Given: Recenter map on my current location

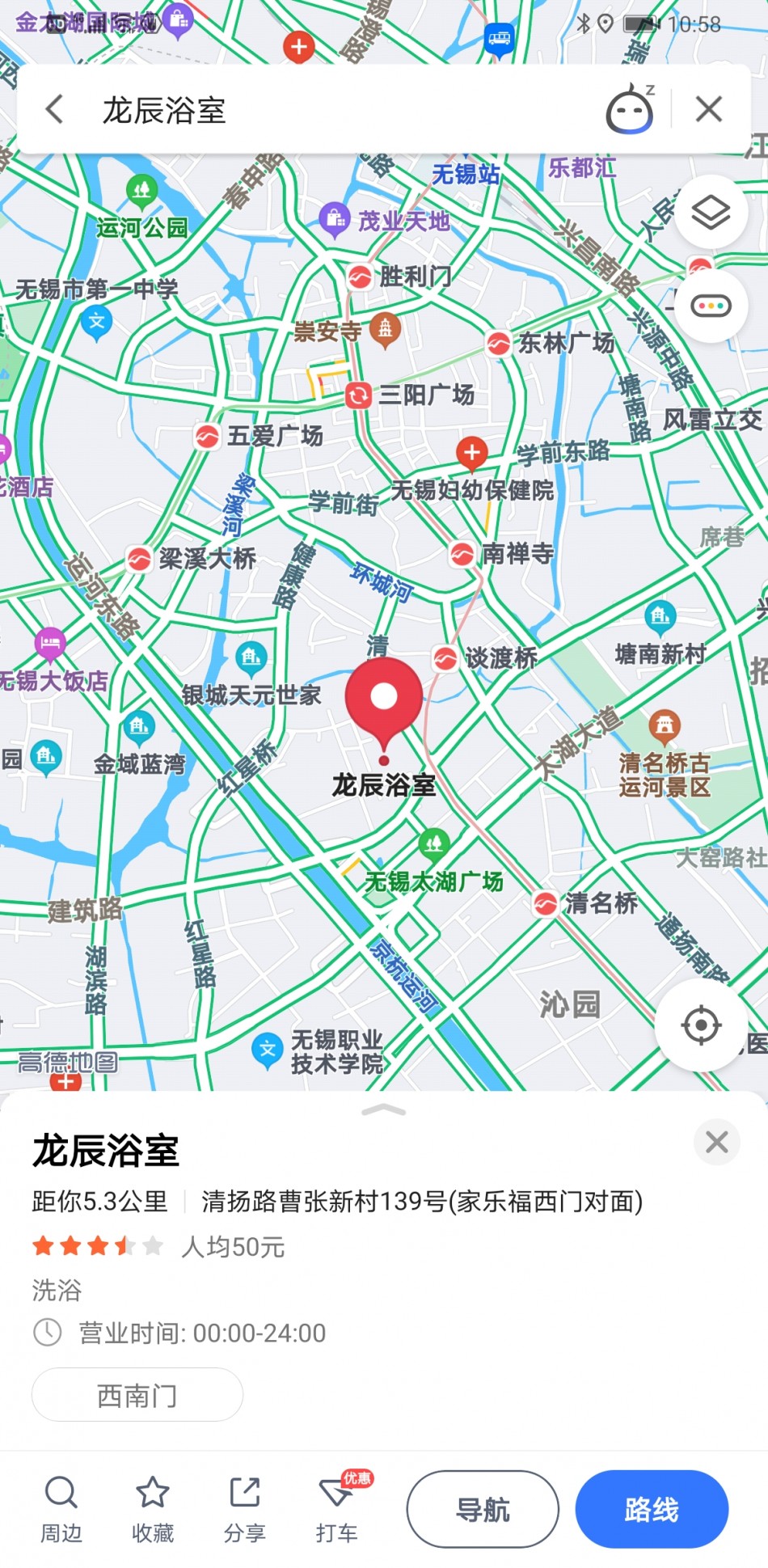Looking at the screenshot, I should coord(700,1025).
